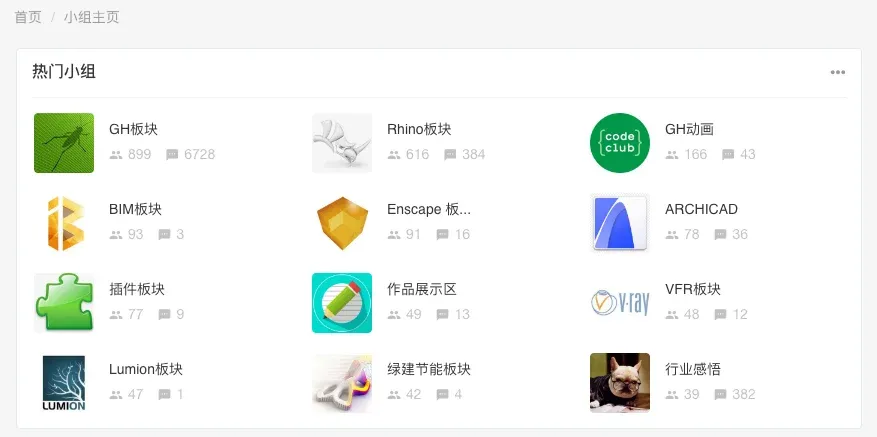Open the 作品展示区 group
Screen dimensions: 877x437
coord(421,289)
